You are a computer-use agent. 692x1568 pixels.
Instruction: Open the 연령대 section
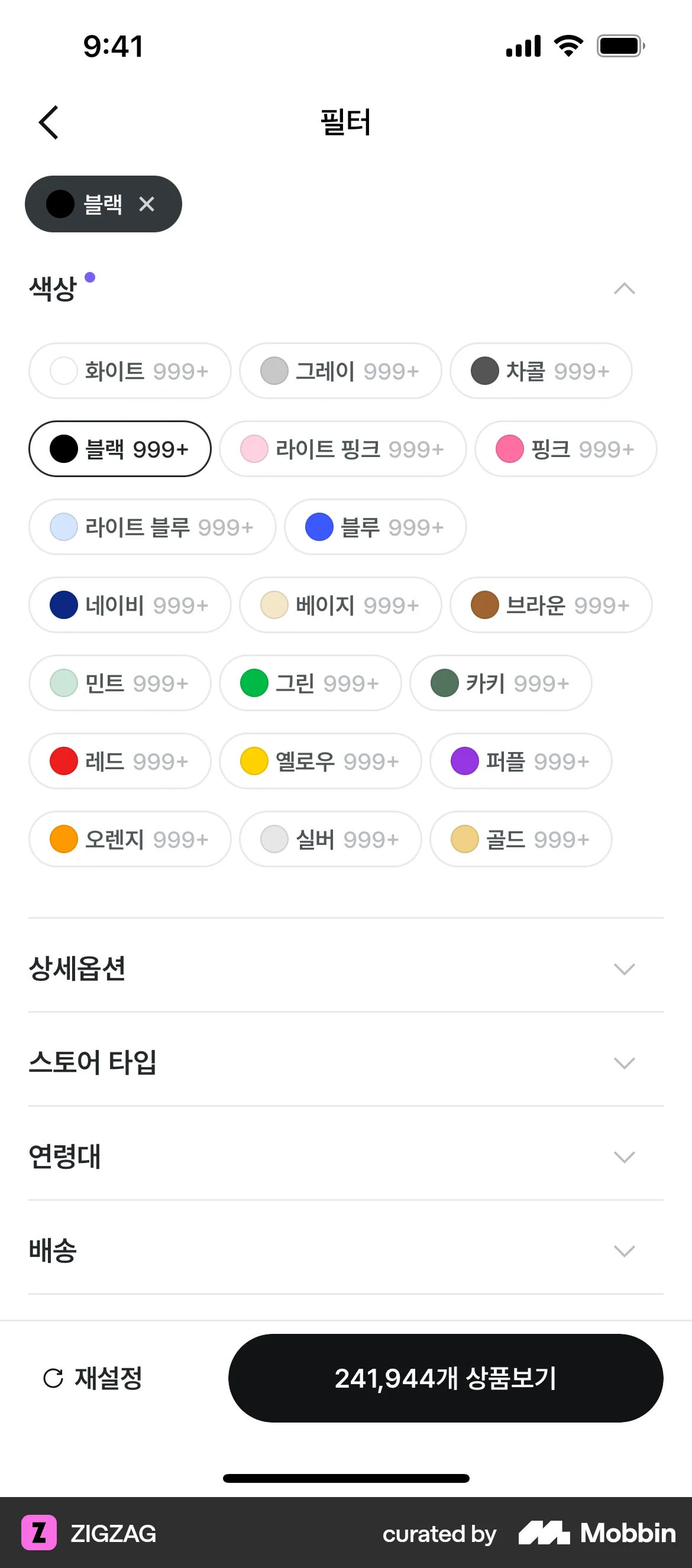tap(623, 1157)
